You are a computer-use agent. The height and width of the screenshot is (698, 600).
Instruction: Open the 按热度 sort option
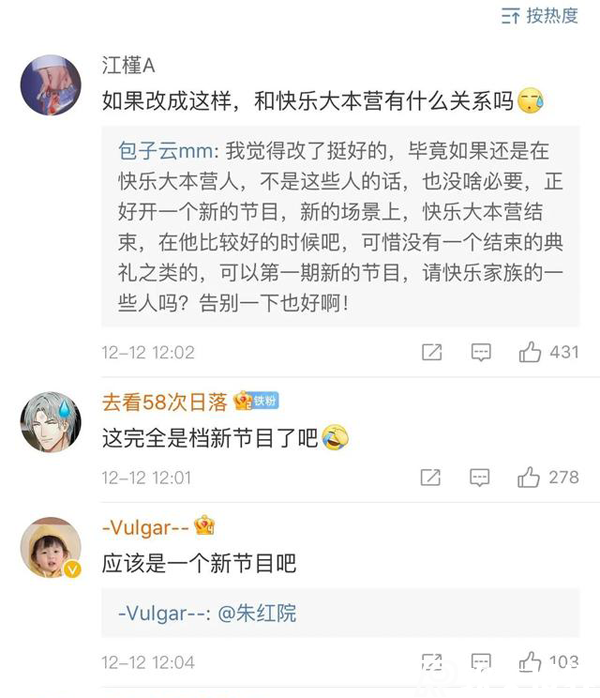(539, 15)
